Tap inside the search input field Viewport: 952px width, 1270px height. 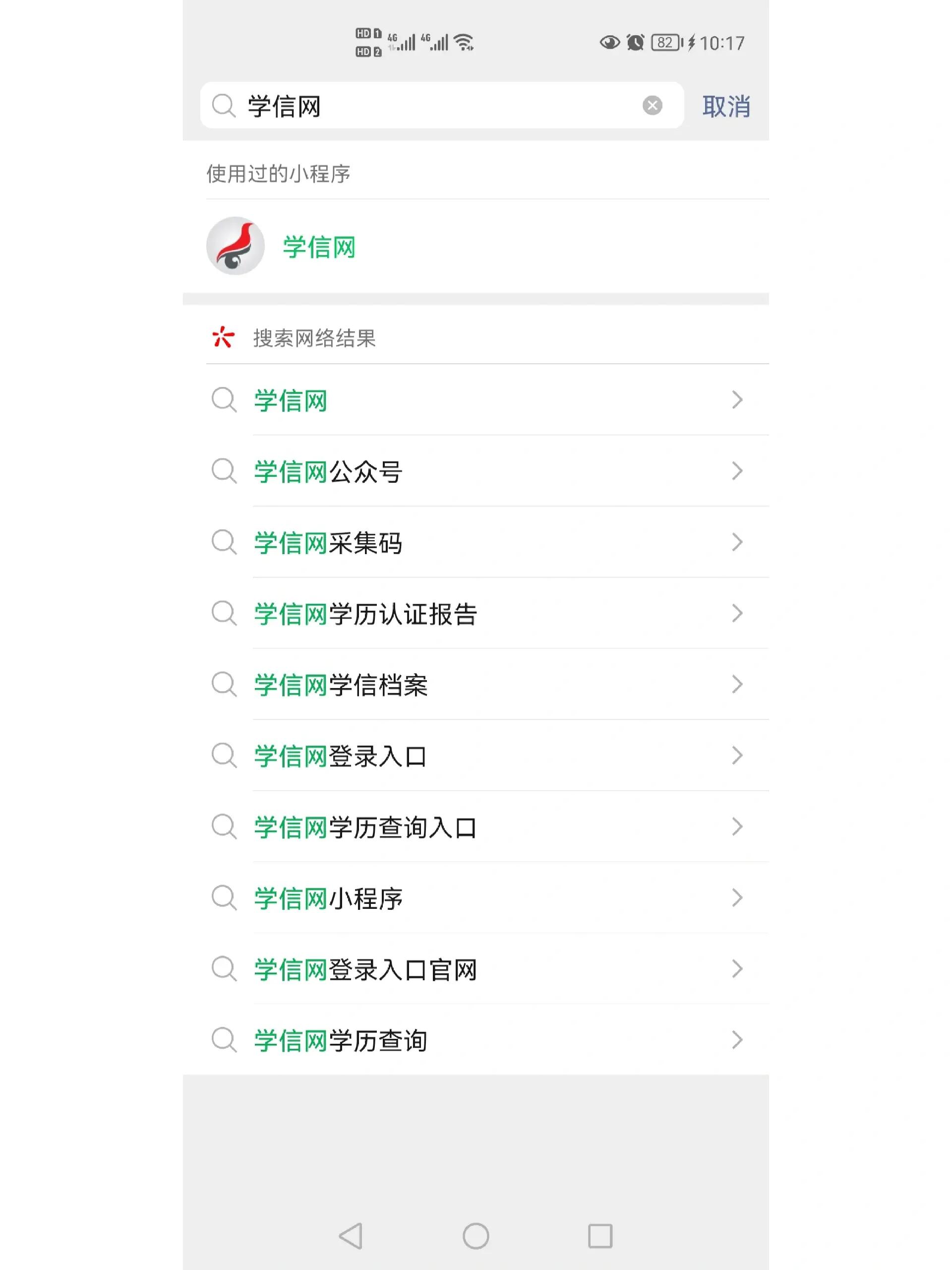[402, 106]
